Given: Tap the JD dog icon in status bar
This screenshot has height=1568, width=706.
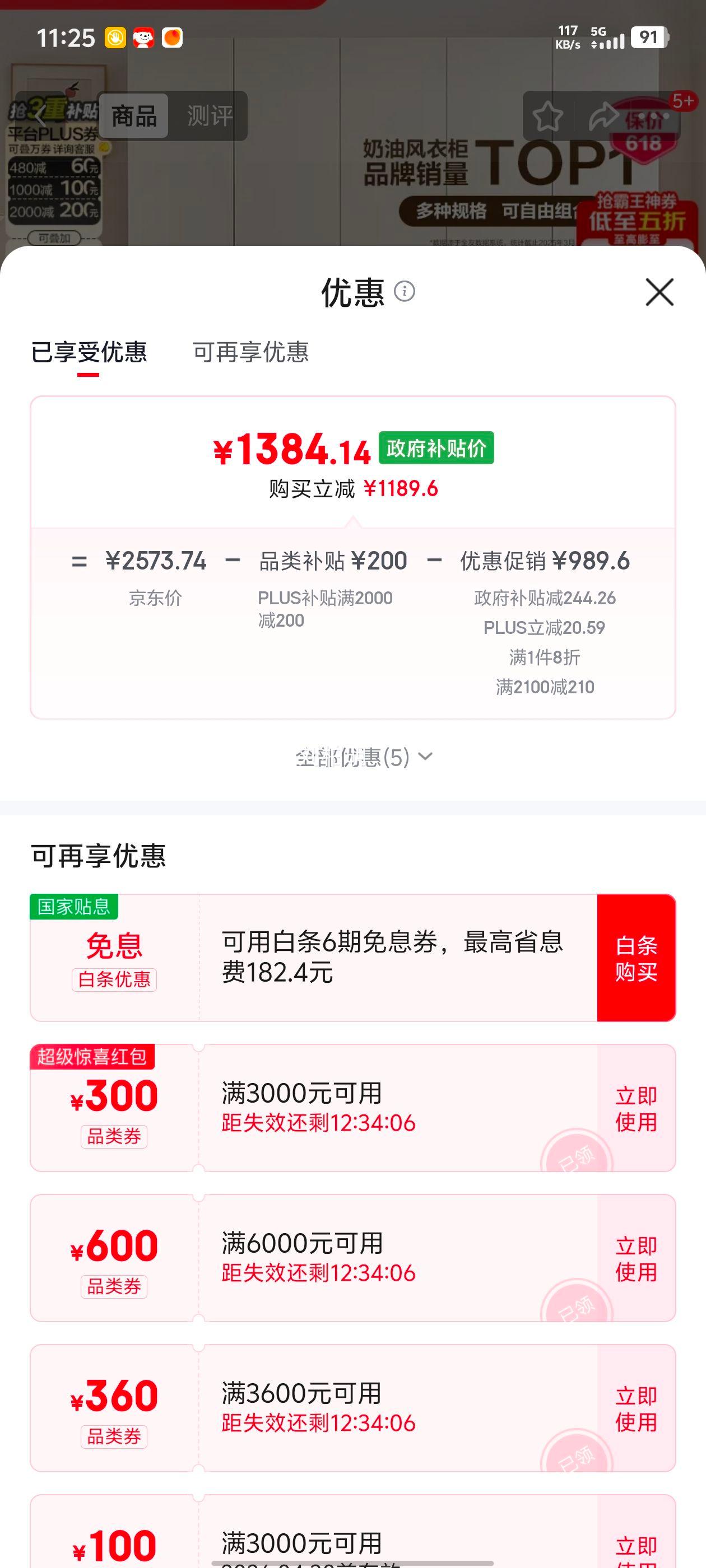Looking at the screenshot, I should pos(144,38).
